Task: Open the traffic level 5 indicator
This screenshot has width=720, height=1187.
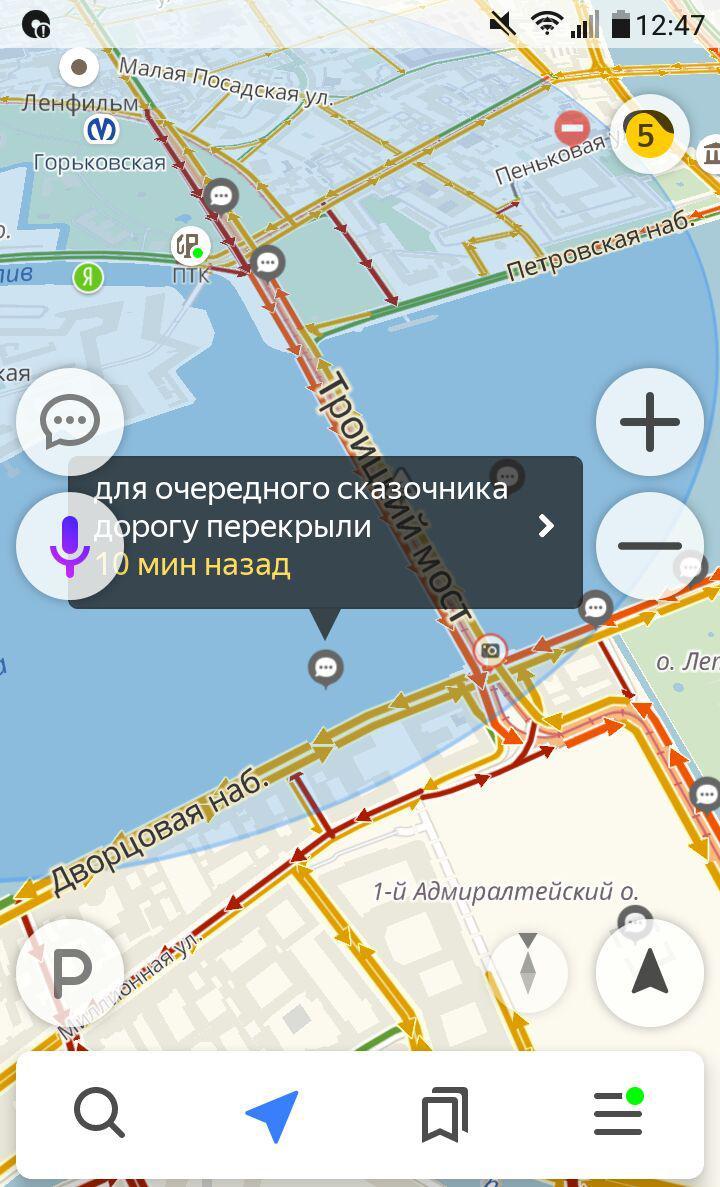Action: click(649, 135)
